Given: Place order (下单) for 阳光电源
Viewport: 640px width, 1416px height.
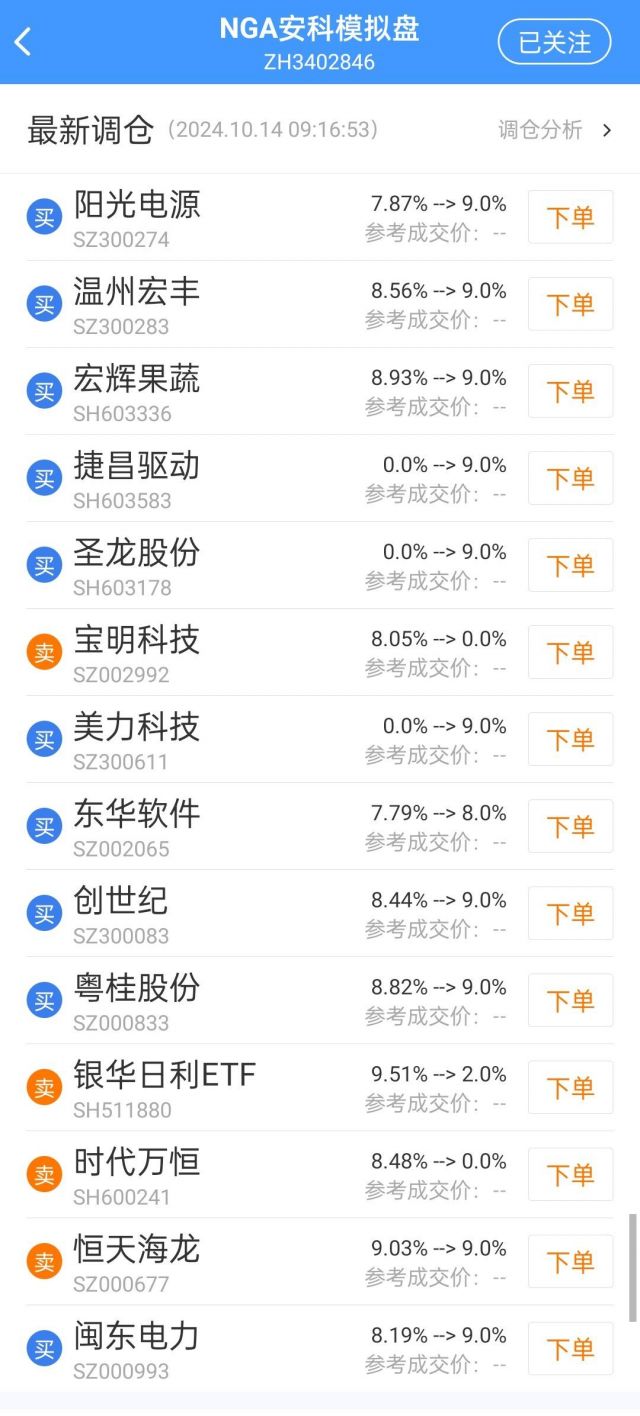Looking at the screenshot, I should [570, 217].
